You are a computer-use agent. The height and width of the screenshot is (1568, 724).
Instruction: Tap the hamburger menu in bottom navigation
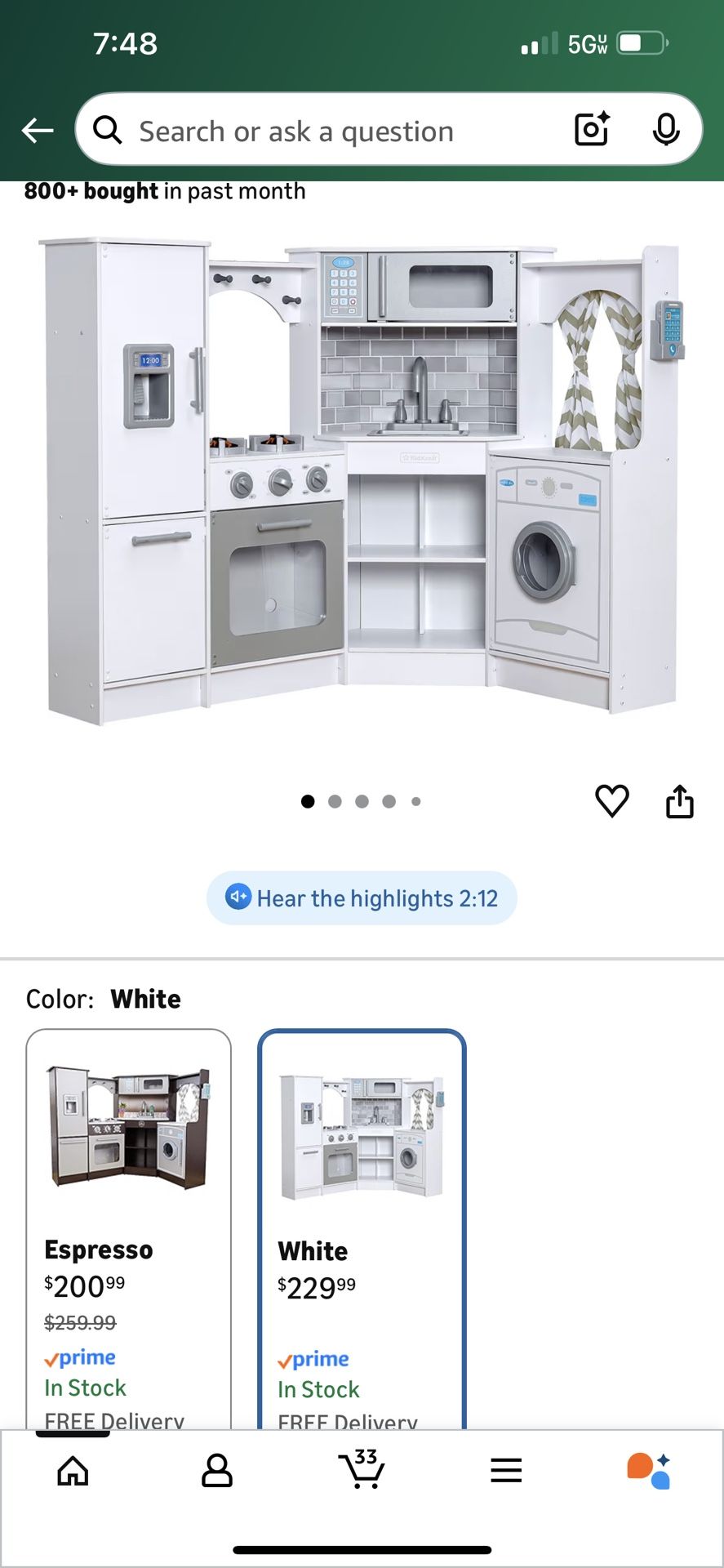click(x=506, y=1470)
